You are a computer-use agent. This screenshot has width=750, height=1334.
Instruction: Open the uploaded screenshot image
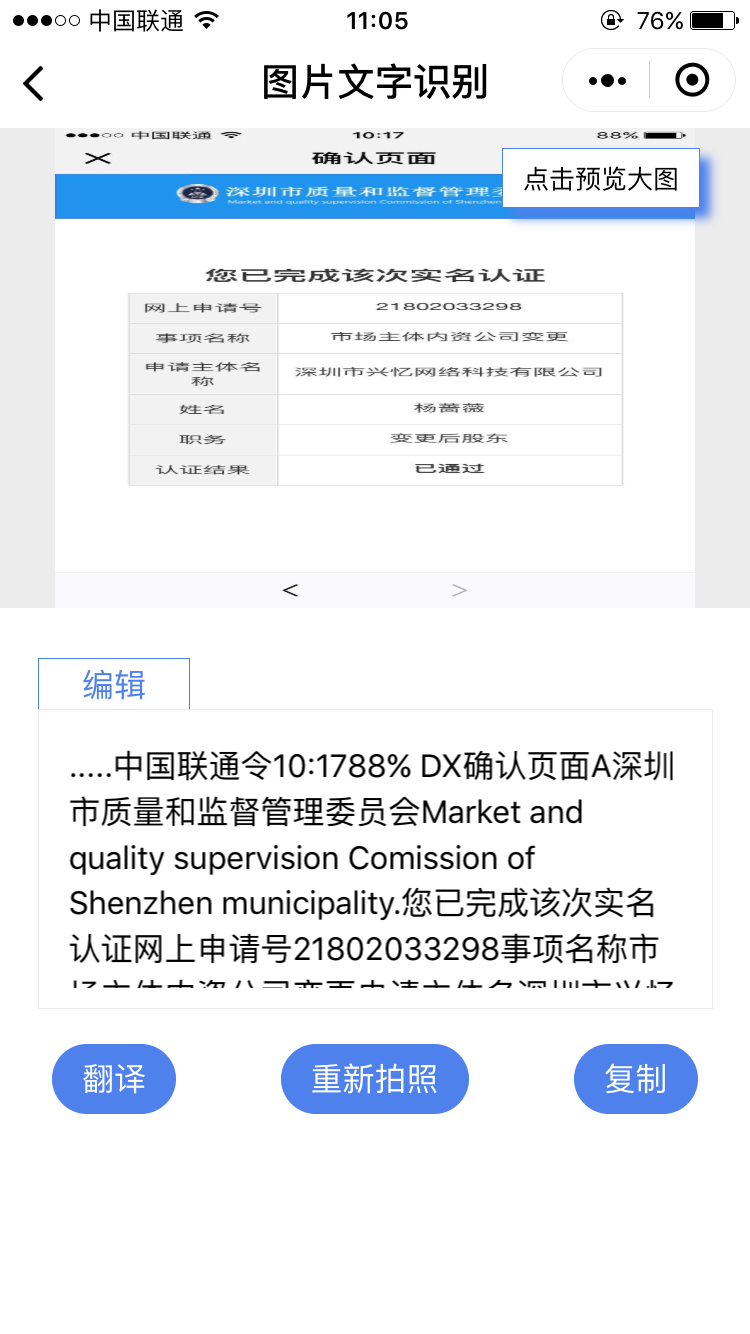[x=375, y=368]
